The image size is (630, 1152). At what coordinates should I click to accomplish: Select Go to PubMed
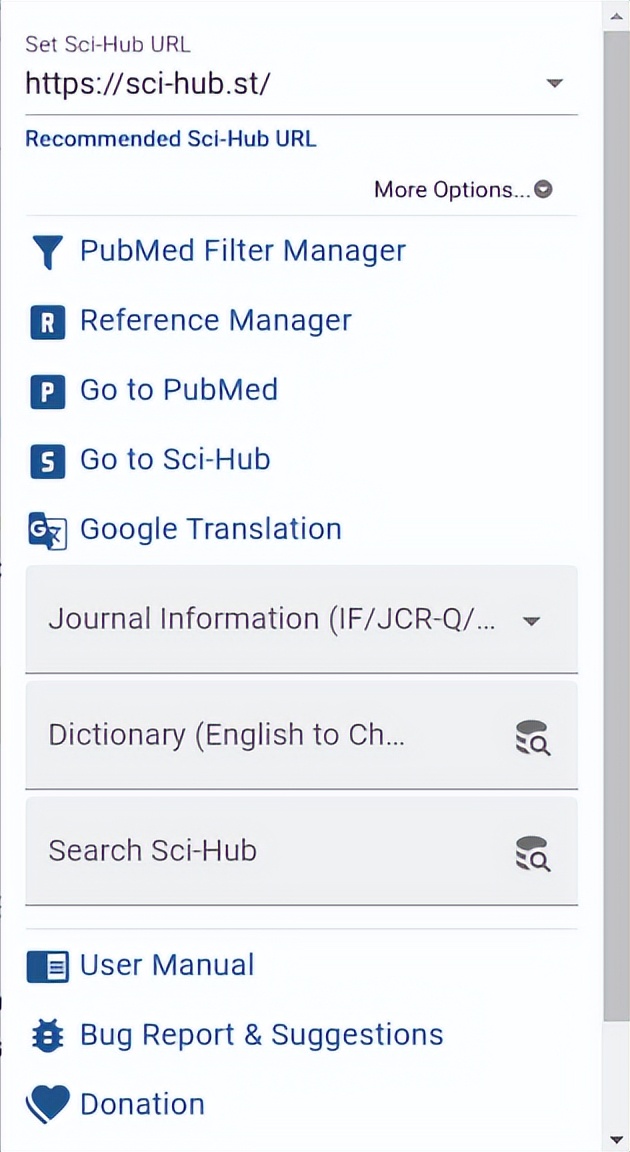tap(178, 390)
